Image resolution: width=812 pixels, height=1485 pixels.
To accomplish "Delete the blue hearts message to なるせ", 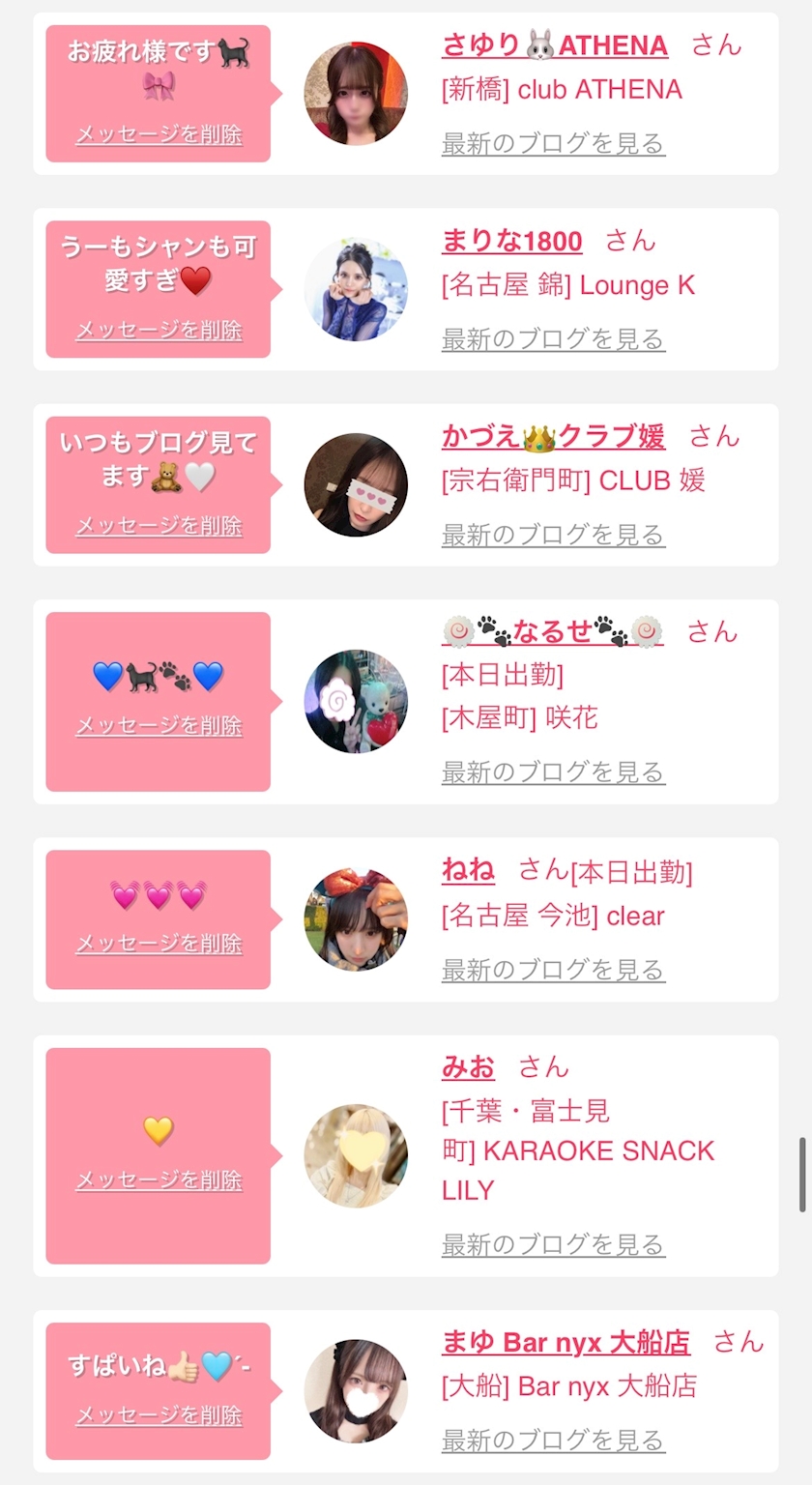I will tap(159, 725).
